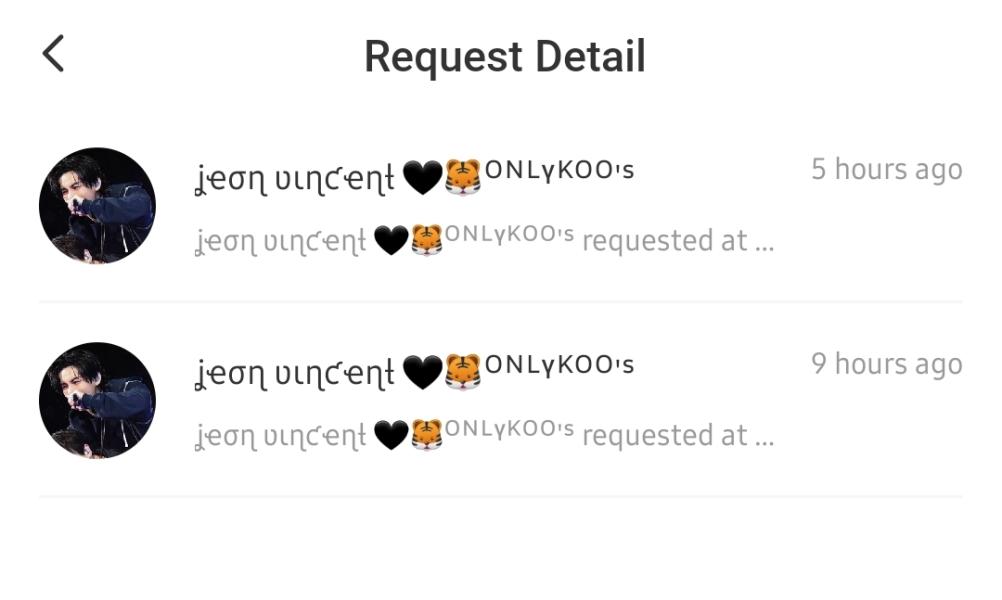1002x600 pixels.
Task: Go back from Request Detail
Action: point(54,54)
